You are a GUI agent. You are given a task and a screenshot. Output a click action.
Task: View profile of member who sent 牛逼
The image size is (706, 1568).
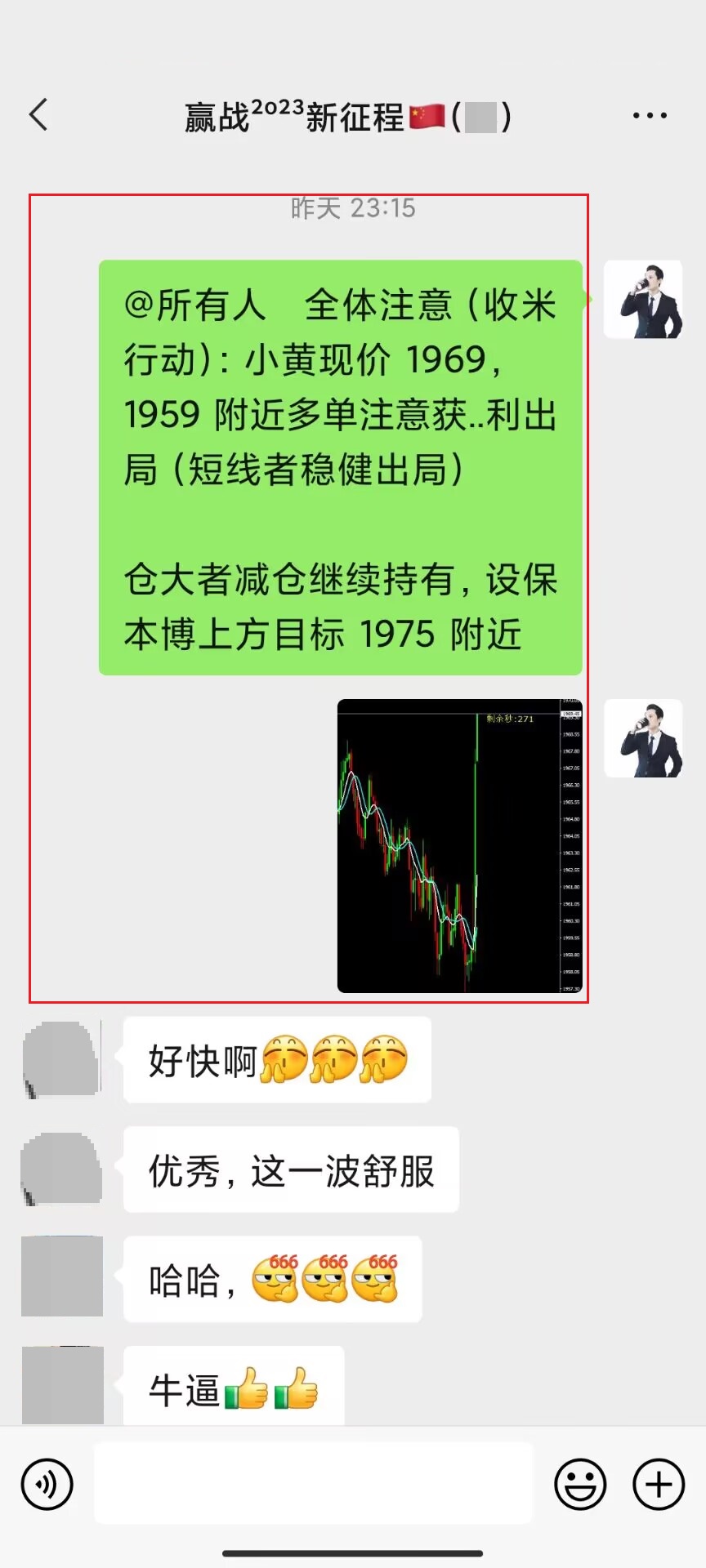(x=62, y=1384)
